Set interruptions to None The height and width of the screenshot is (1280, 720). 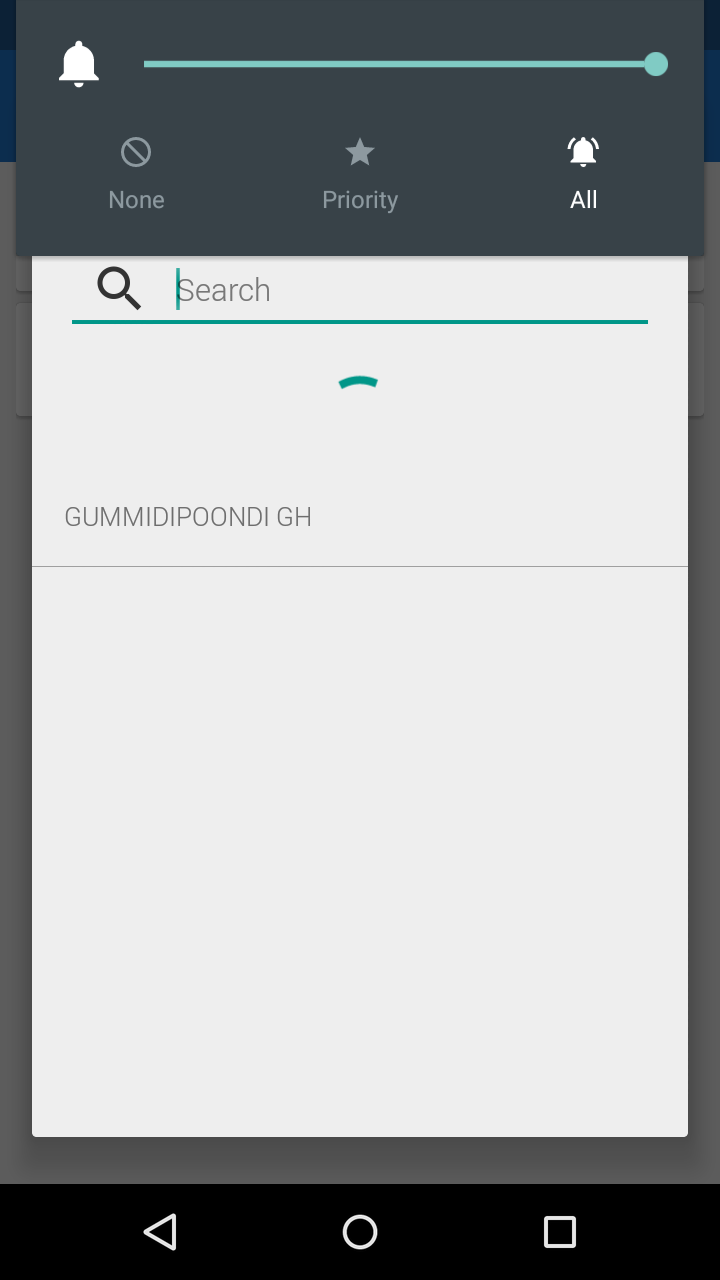coord(136,174)
